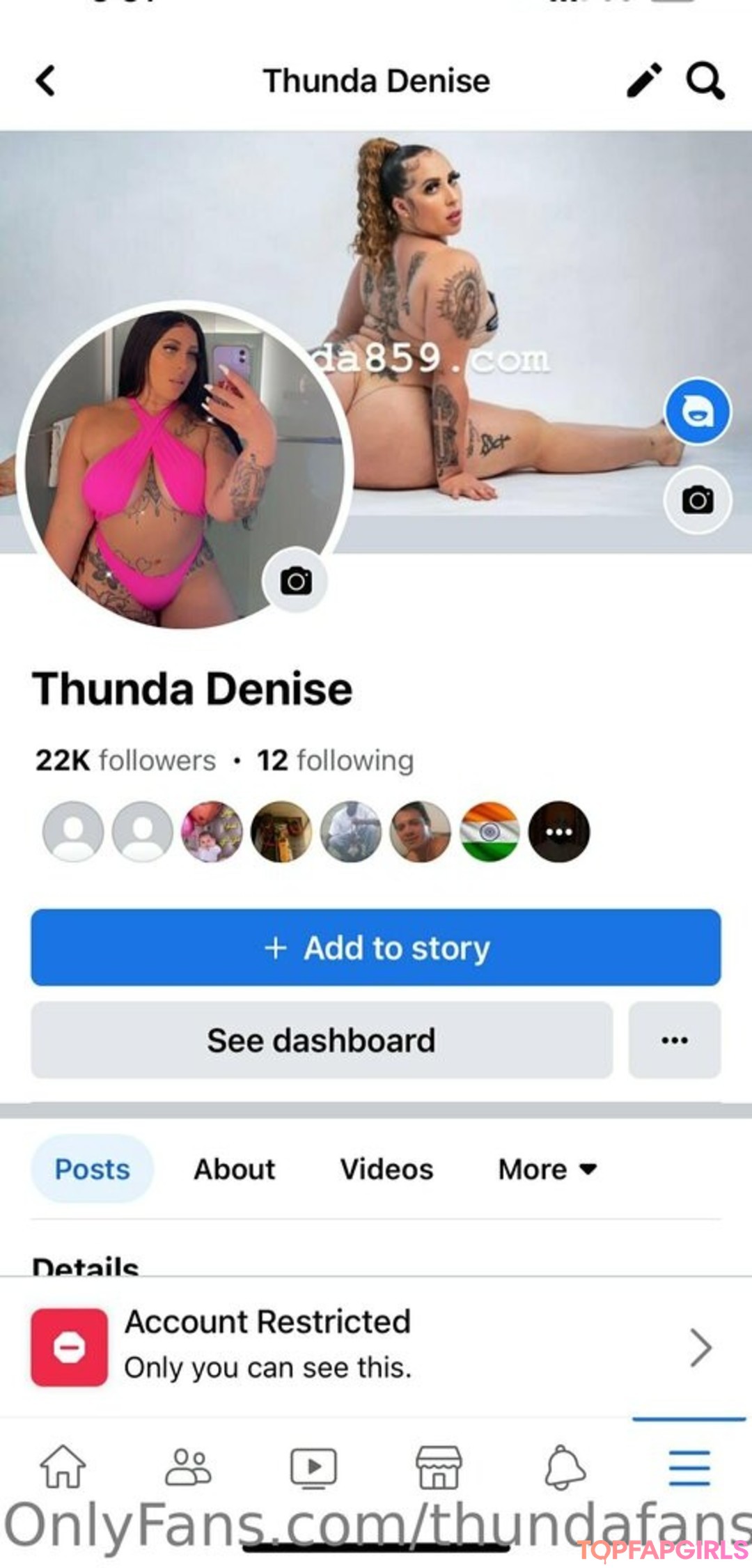
Task: Open See dashboard
Action: click(322, 1040)
